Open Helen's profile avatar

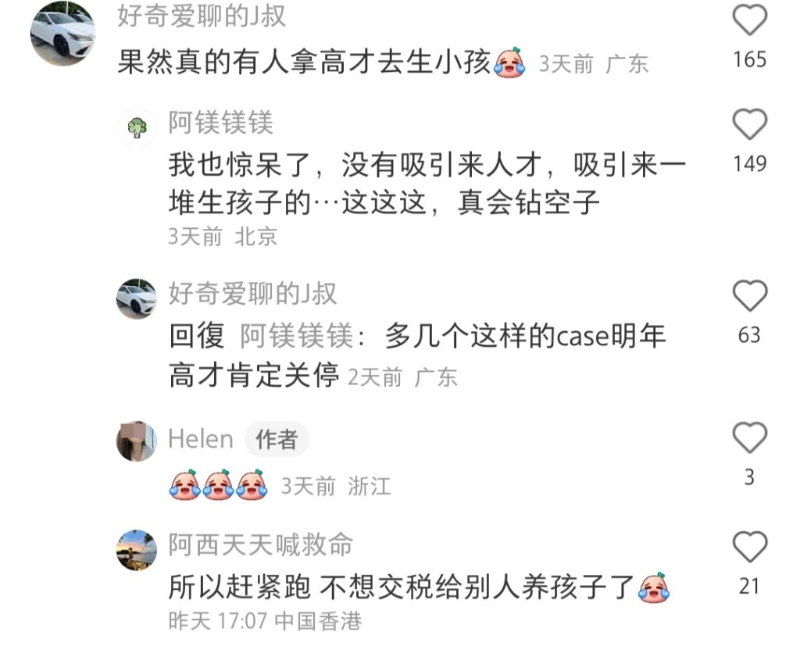coord(136,441)
